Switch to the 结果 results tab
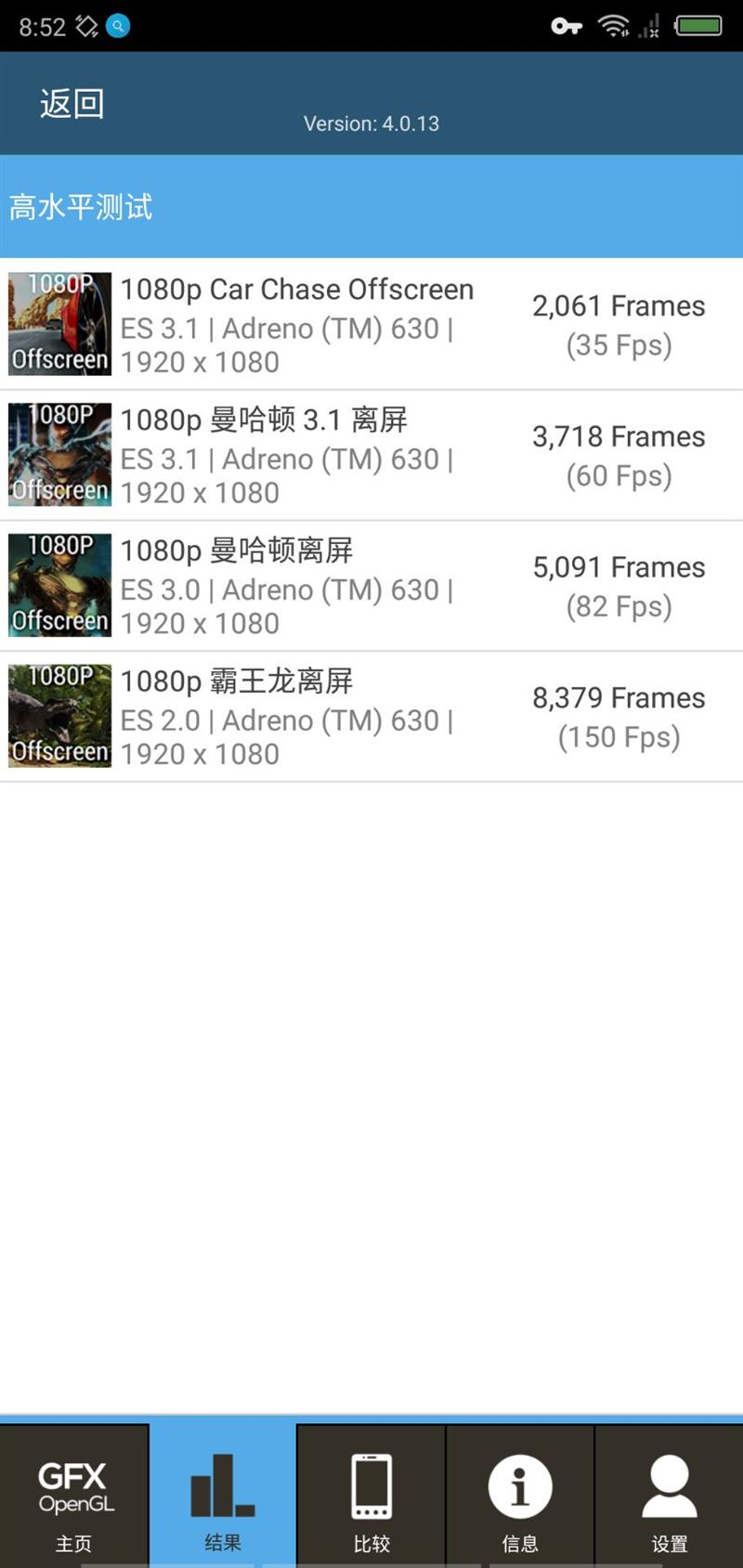The width and height of the screenshot is (743, 1568). (x=223, y=1497)
